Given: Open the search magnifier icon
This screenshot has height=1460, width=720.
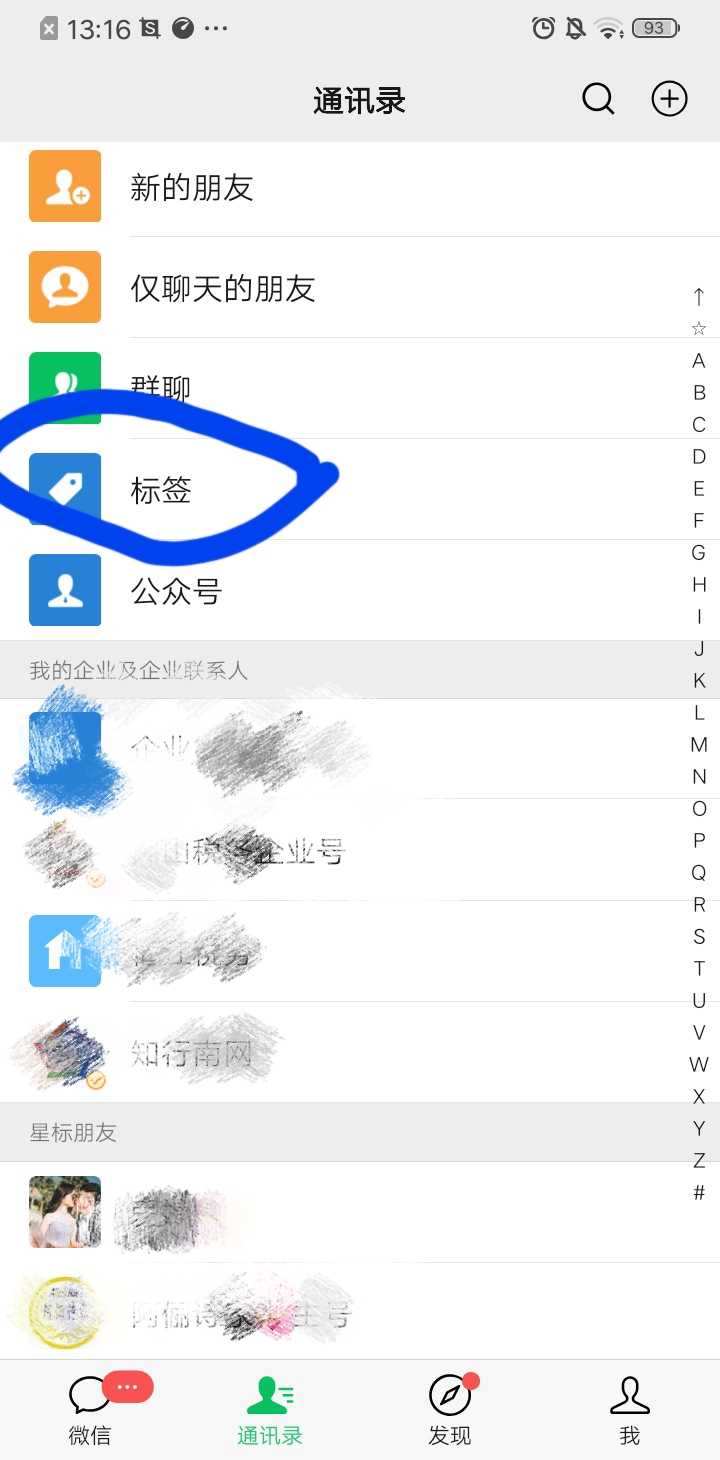Looking at the screenshot, I should (598, 99).
